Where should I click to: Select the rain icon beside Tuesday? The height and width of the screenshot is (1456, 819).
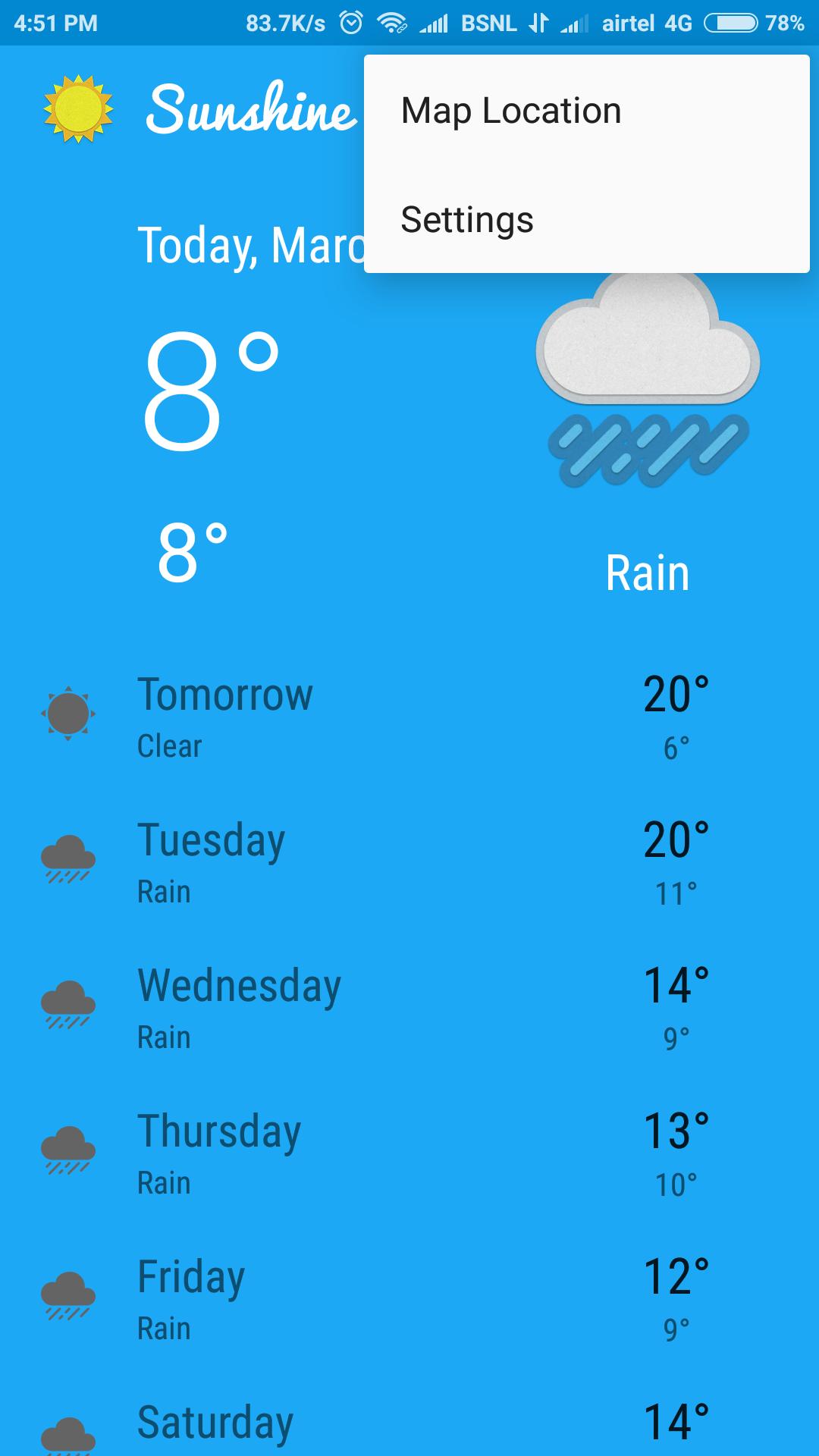pyautogui.click(x=69, y=858)
